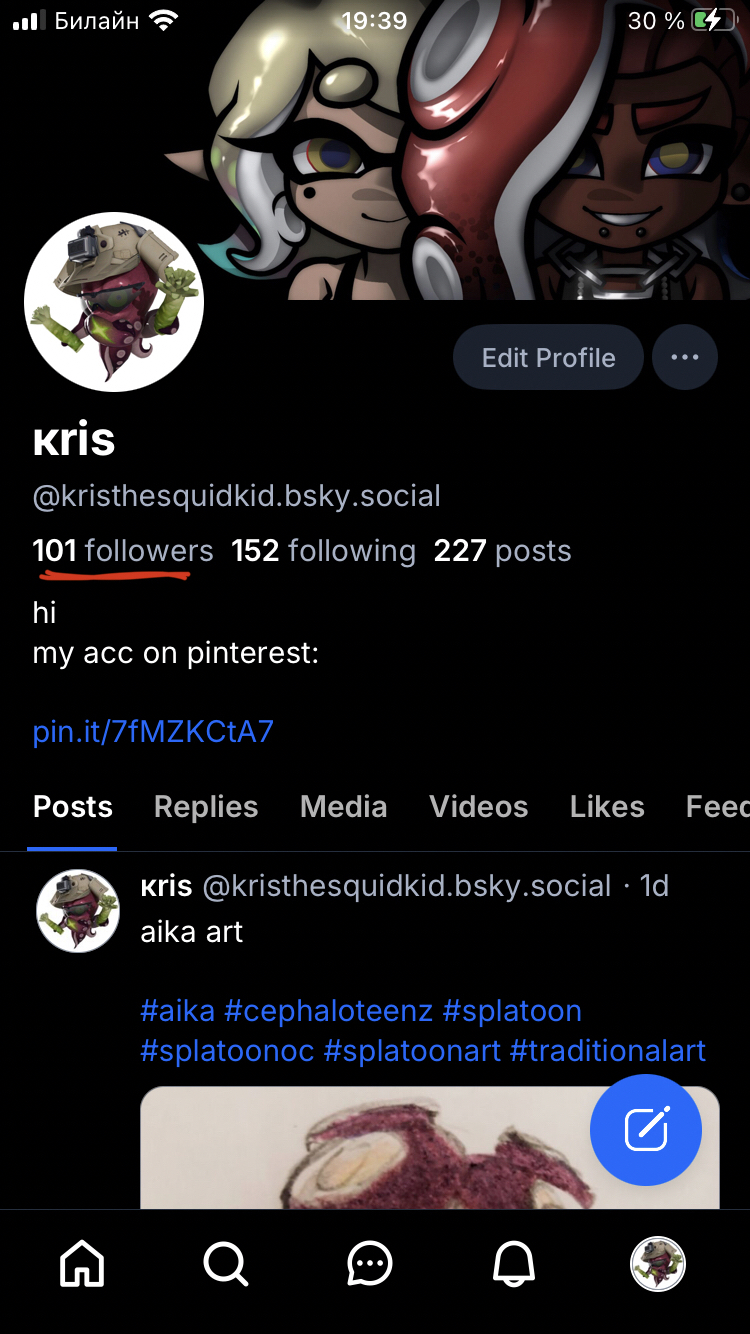Compose a new post

coord(646,1130)
